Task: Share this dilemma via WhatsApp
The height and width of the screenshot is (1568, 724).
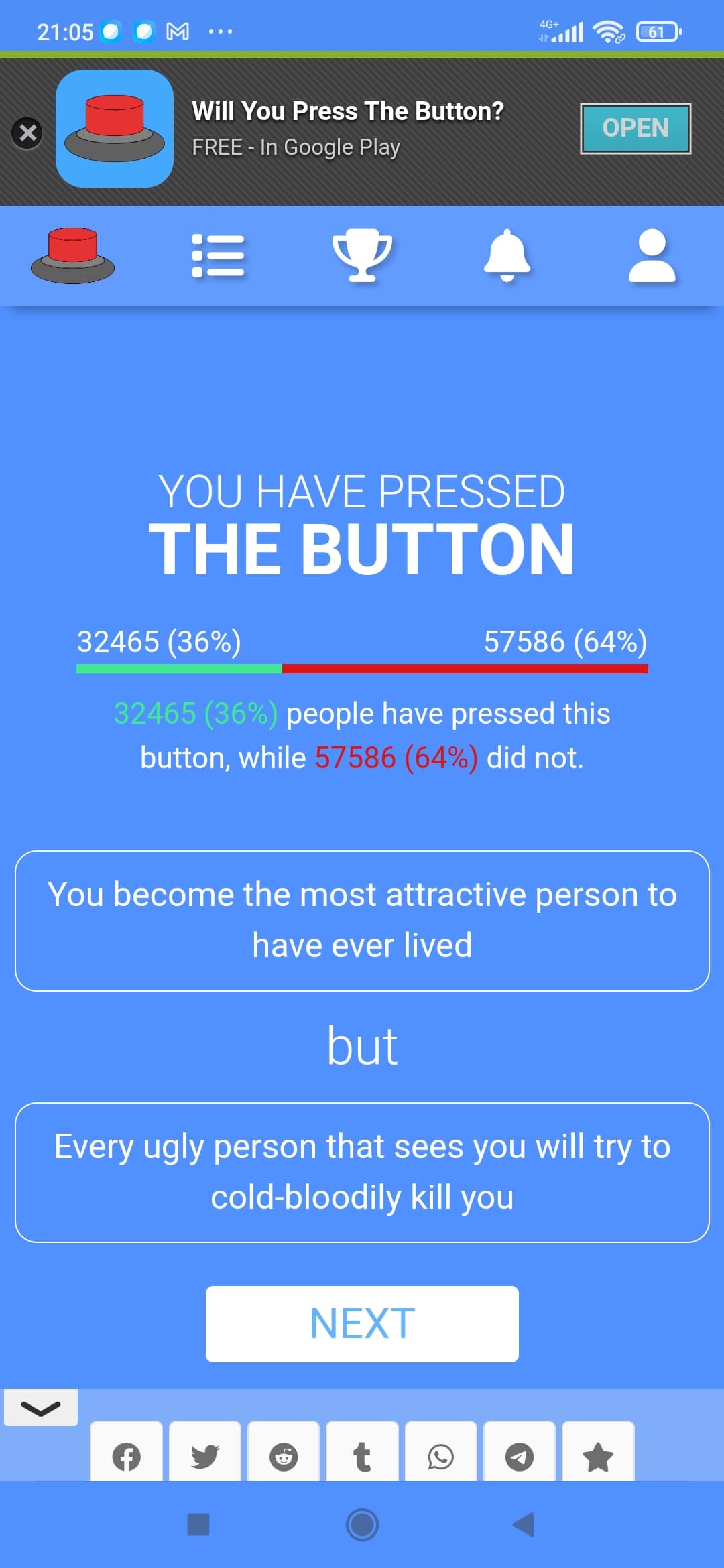Action: pos(441,1455)
